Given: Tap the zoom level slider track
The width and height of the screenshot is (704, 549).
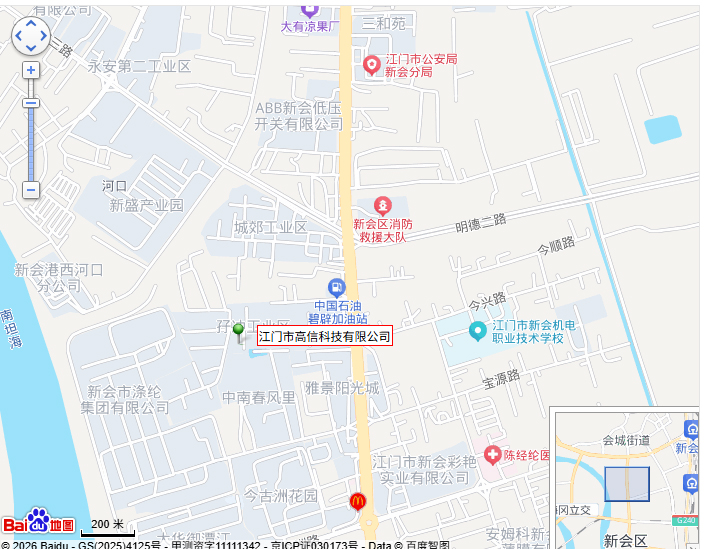Looking at the screenshot, I should pyautogui.click(x=31, y=140).
